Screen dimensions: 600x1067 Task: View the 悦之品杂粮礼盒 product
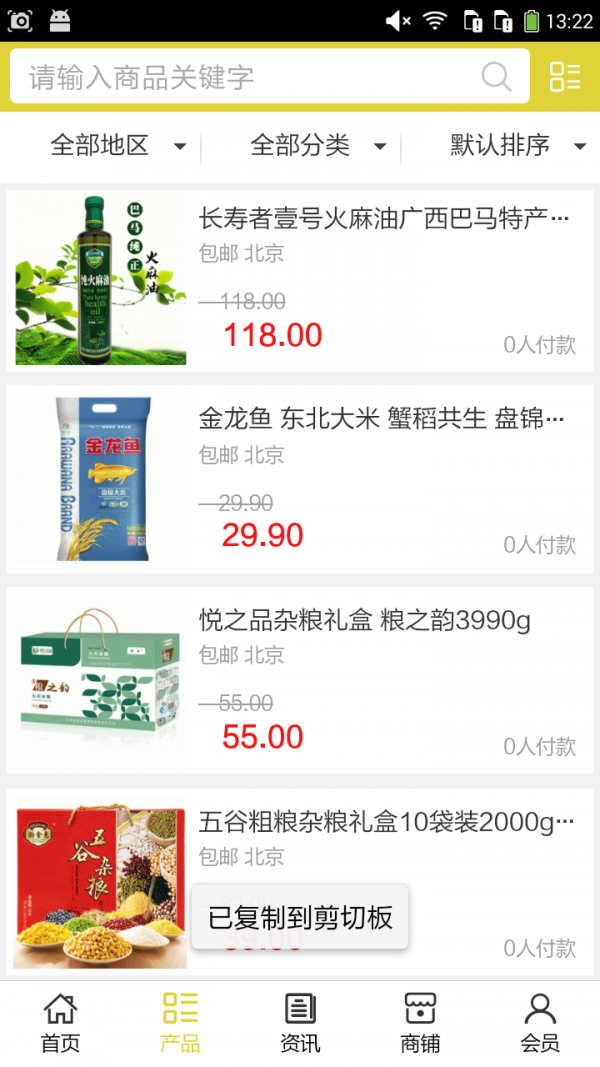pyautogui.click(x=300, y=680)
